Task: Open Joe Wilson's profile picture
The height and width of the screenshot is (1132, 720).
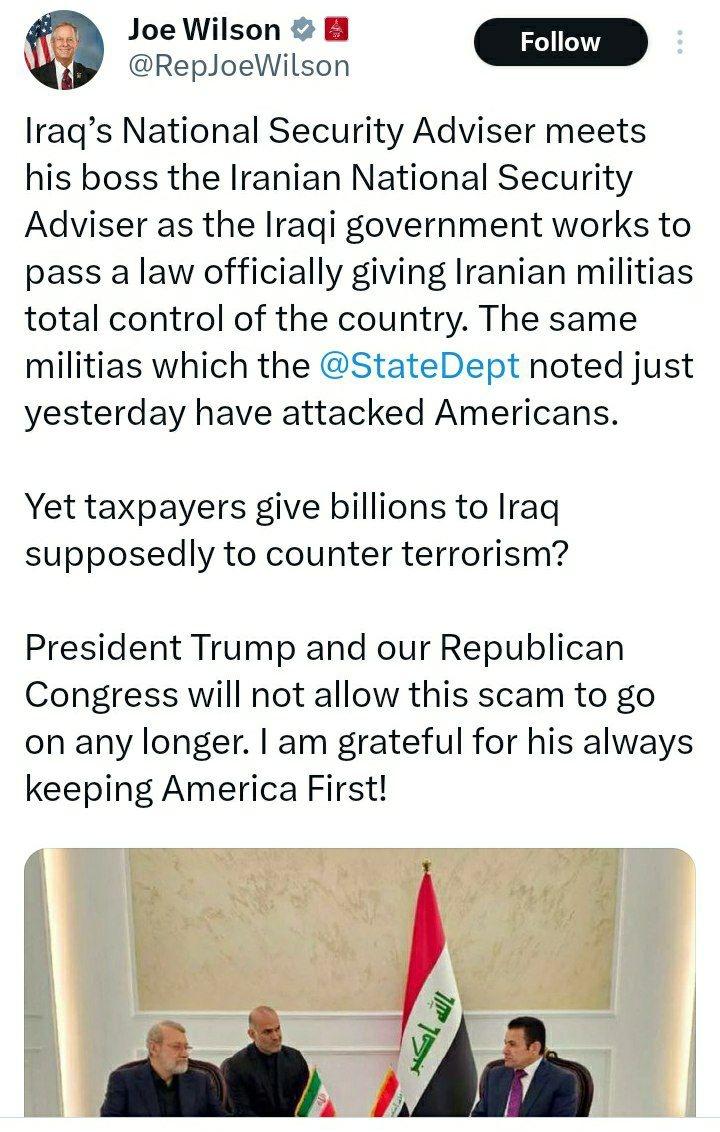Action: pos(63,50)
